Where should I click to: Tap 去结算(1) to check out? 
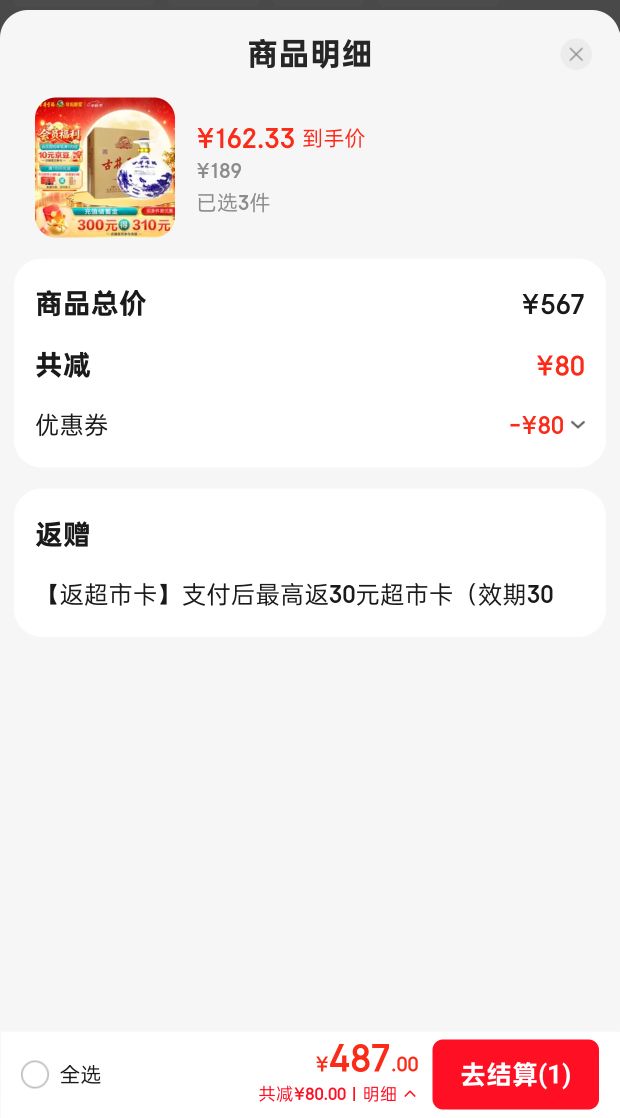click(x=515, y=1074)
